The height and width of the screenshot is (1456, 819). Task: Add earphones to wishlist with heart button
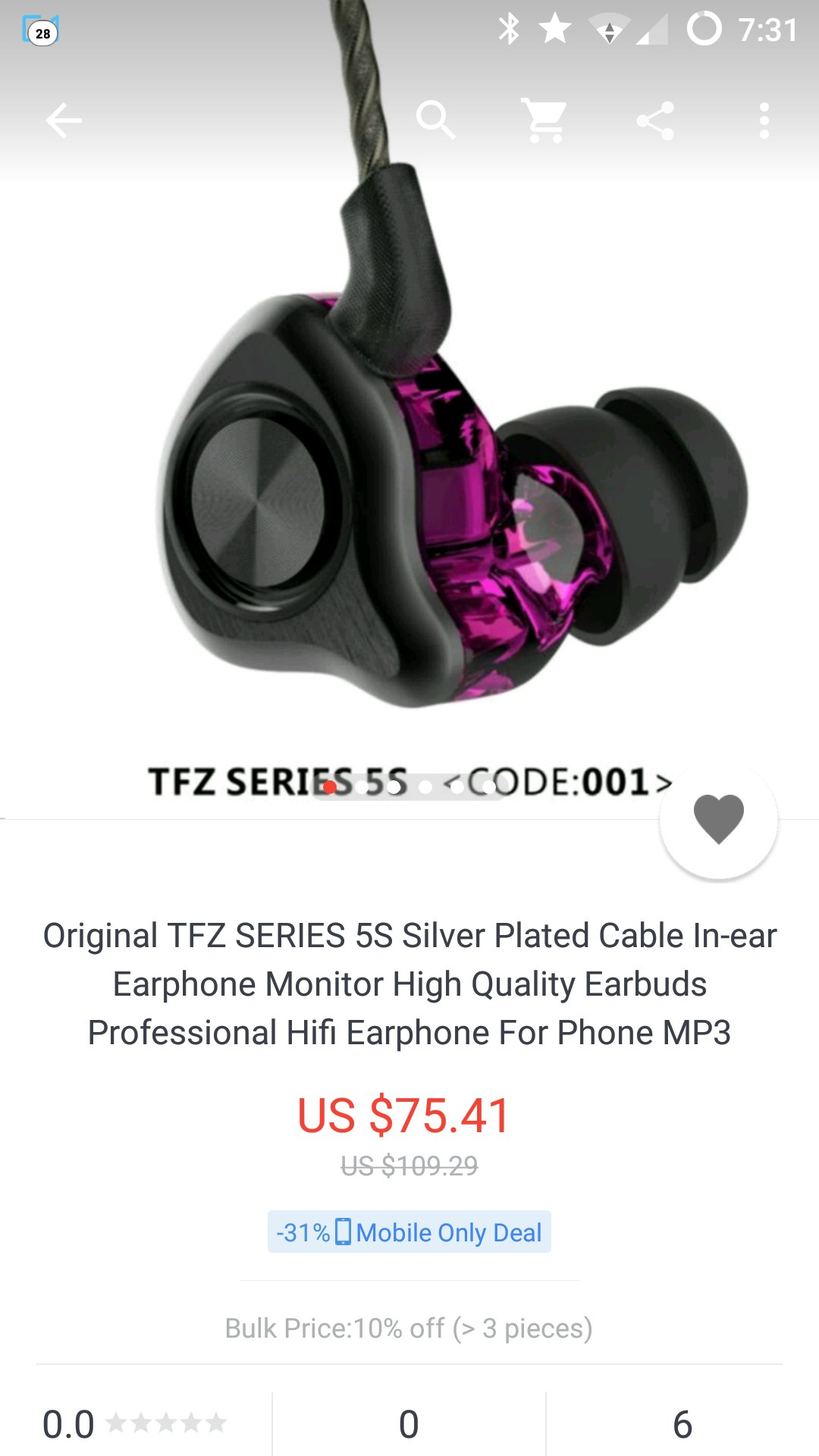718,819
